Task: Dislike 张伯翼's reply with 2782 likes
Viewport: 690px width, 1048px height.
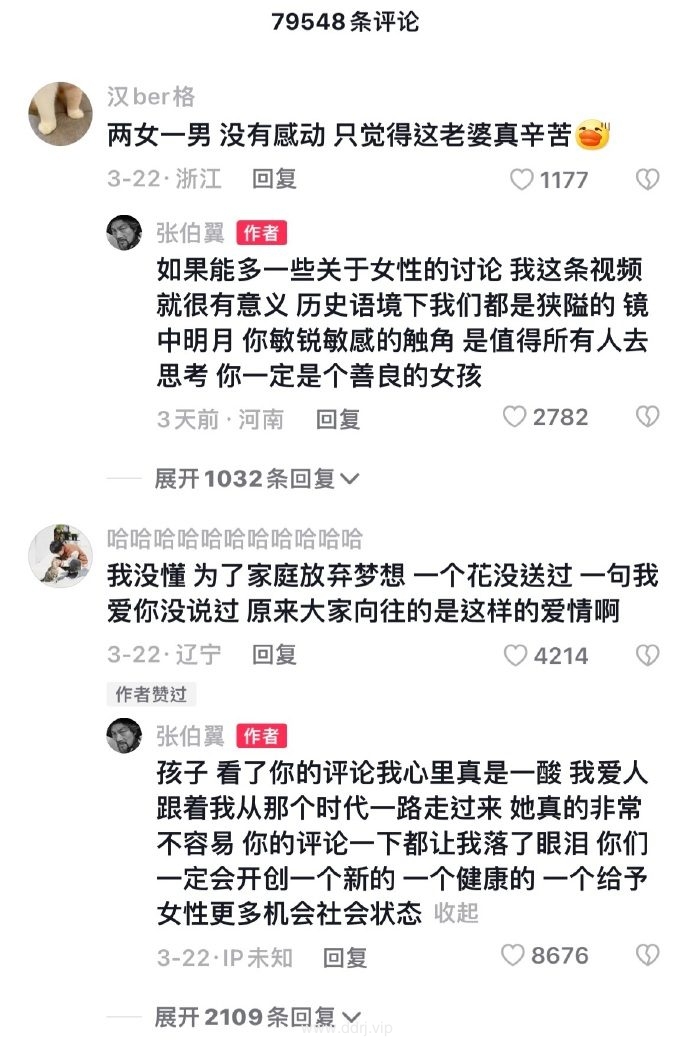Action: point(647,417)
